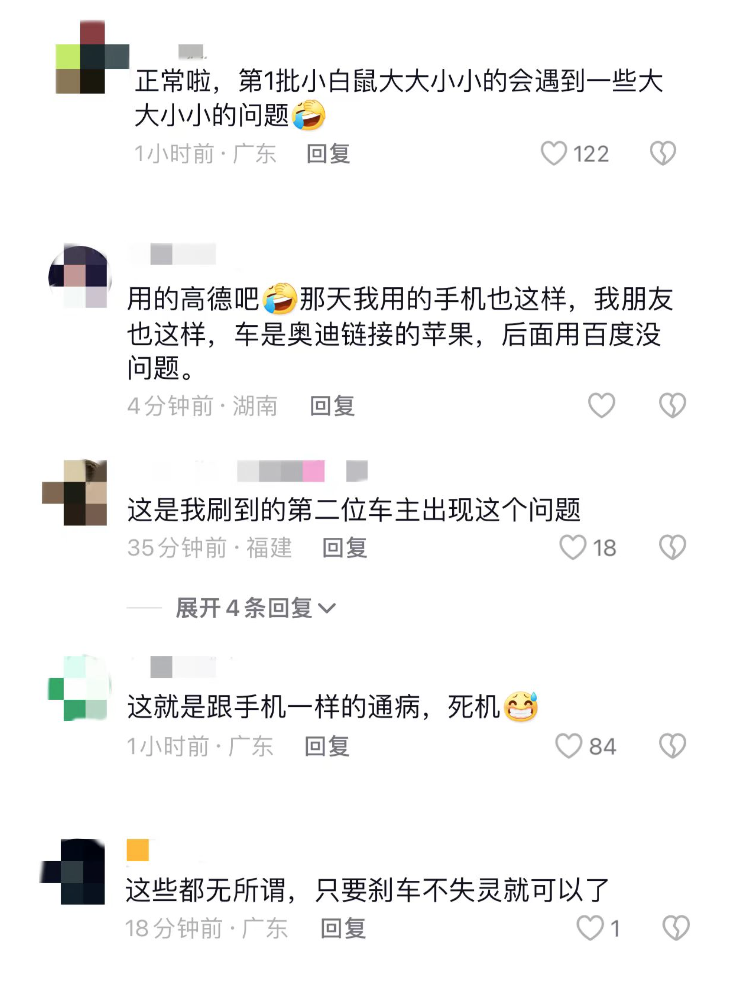Open avatar of the 第二位车主 commenter
Viewport: 741px width, 981px height.
coord(74,492)
